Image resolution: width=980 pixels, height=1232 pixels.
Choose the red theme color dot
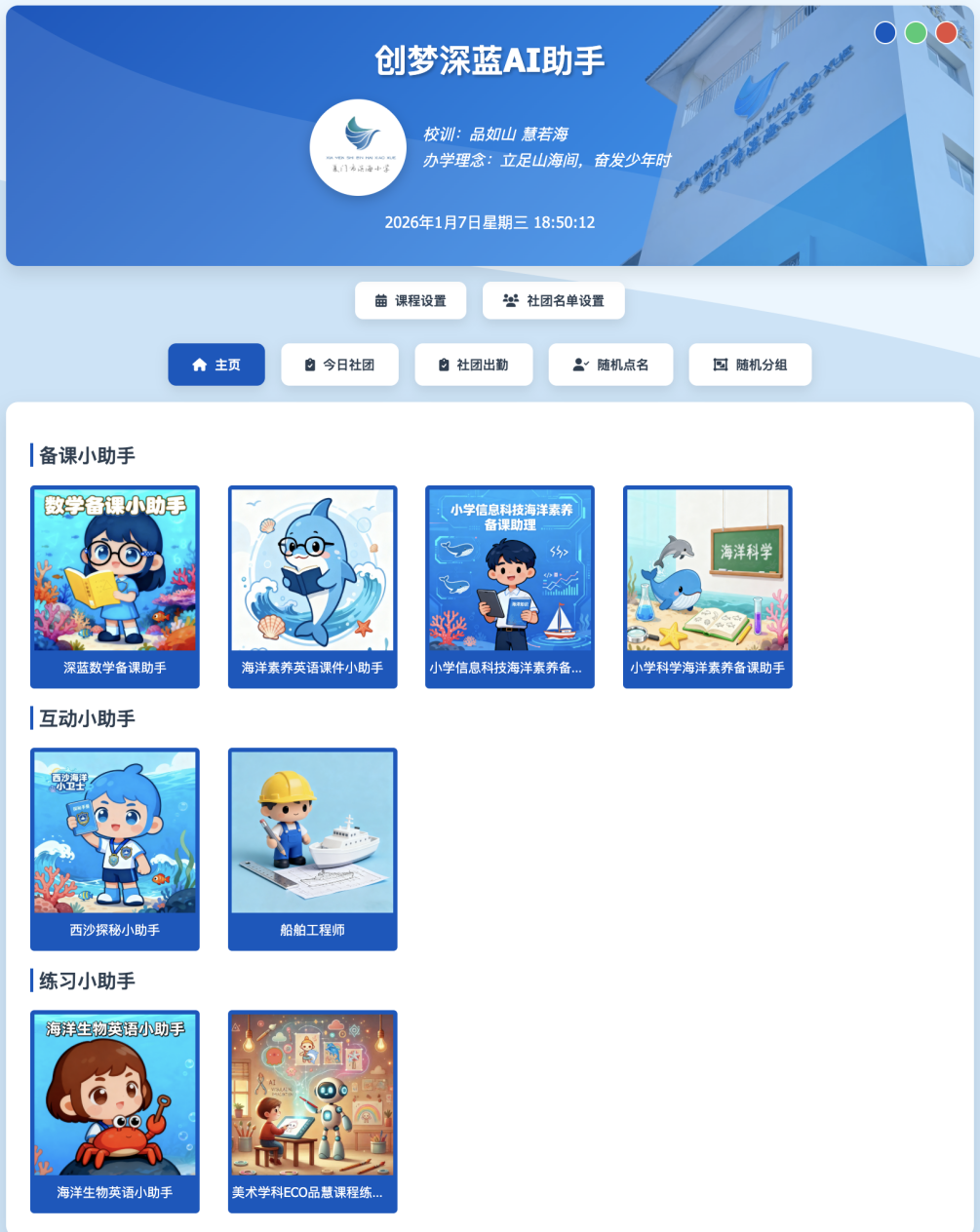[x=946, y=33]
